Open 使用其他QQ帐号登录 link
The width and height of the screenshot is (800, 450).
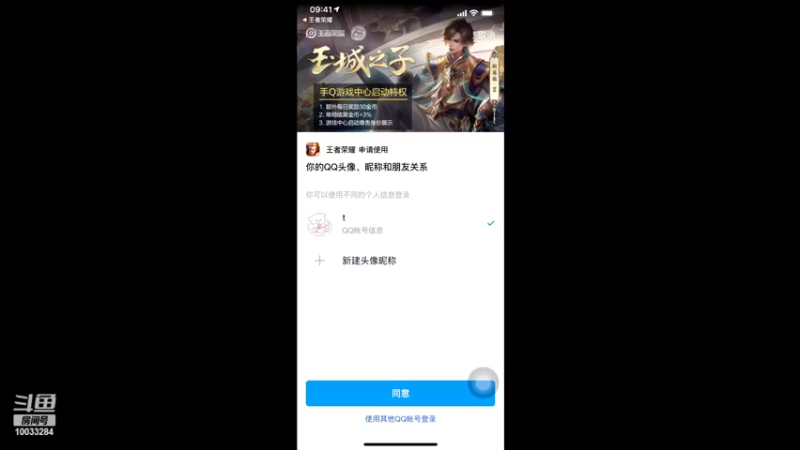(x=400, y=419)
